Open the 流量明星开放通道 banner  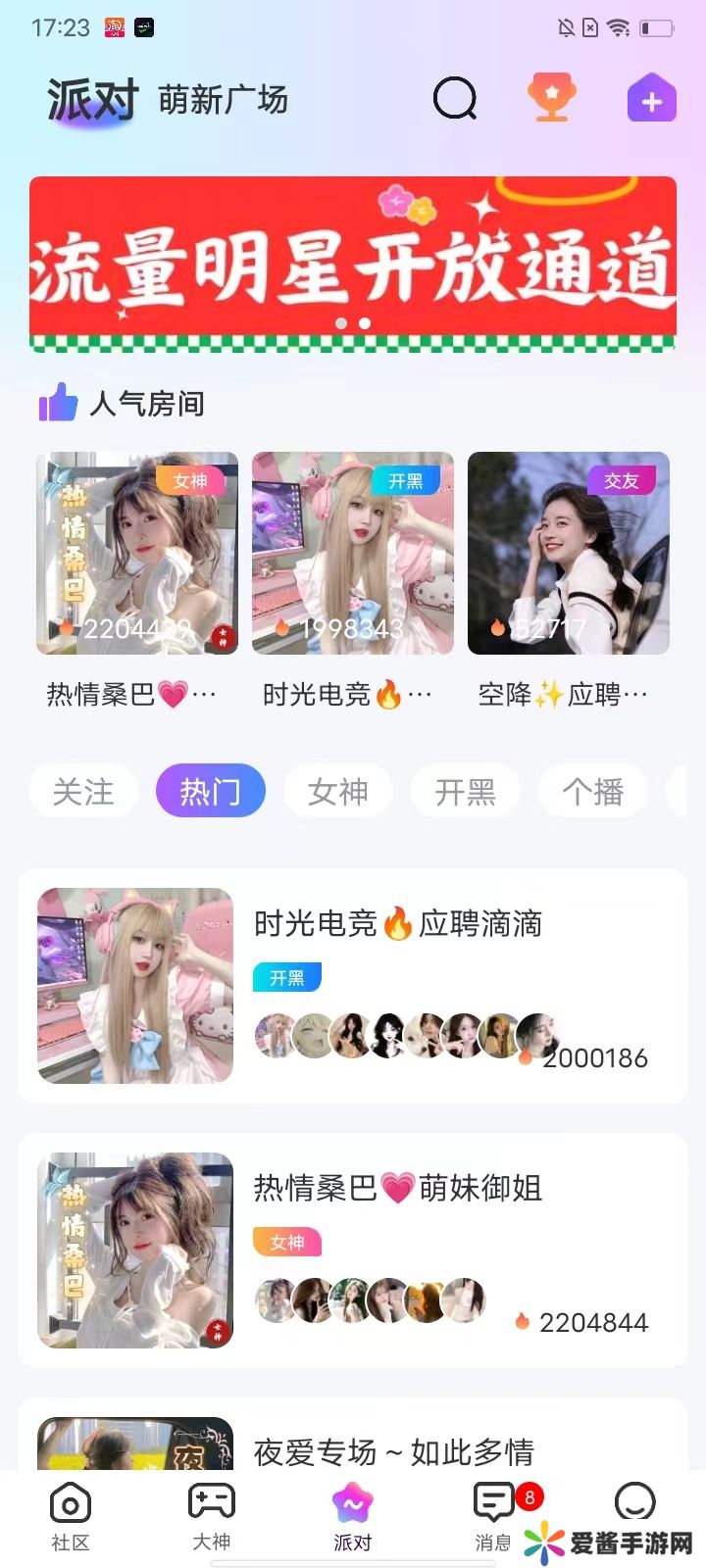[x=353, y=265]
